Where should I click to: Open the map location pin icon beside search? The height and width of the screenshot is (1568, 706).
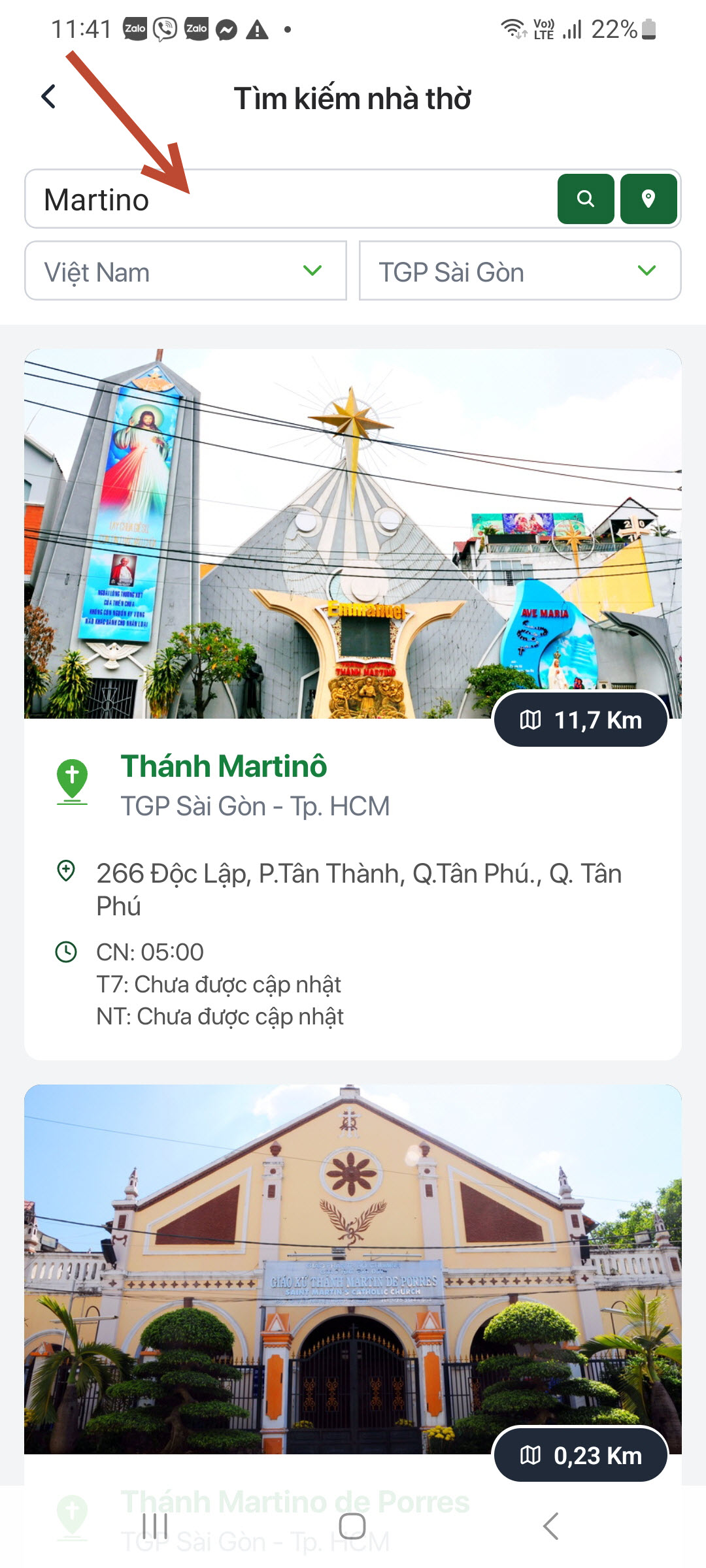[x=648, y=200]
